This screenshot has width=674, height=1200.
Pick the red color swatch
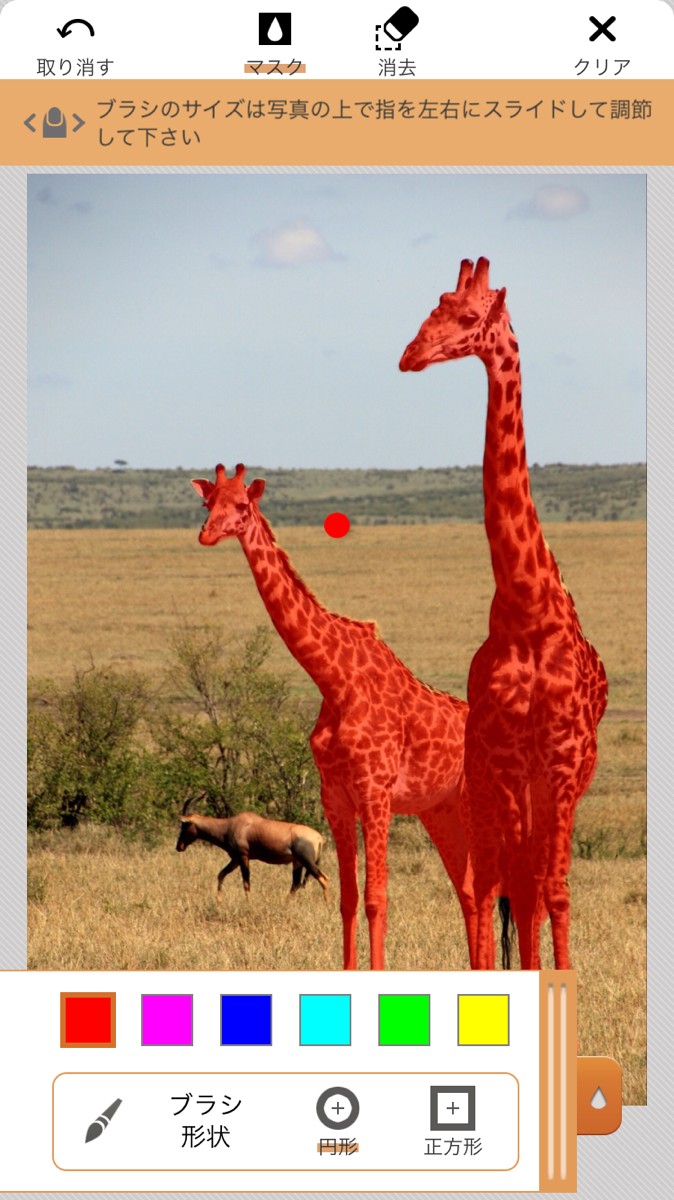(88, 1020)
